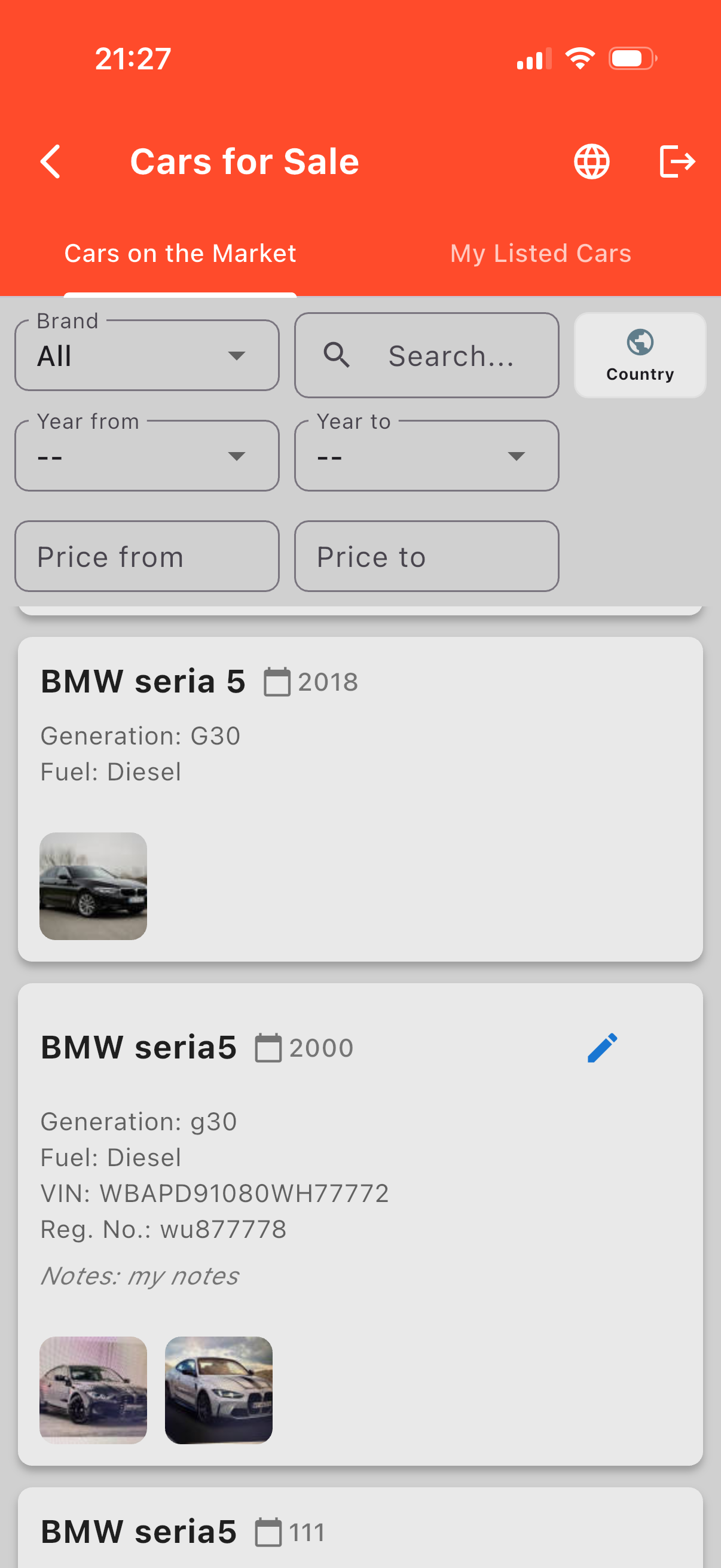Open the BMW seria 5 car photo
Image resolution: width=721 pixels, height=1568 pixels.
coord(93,886)
